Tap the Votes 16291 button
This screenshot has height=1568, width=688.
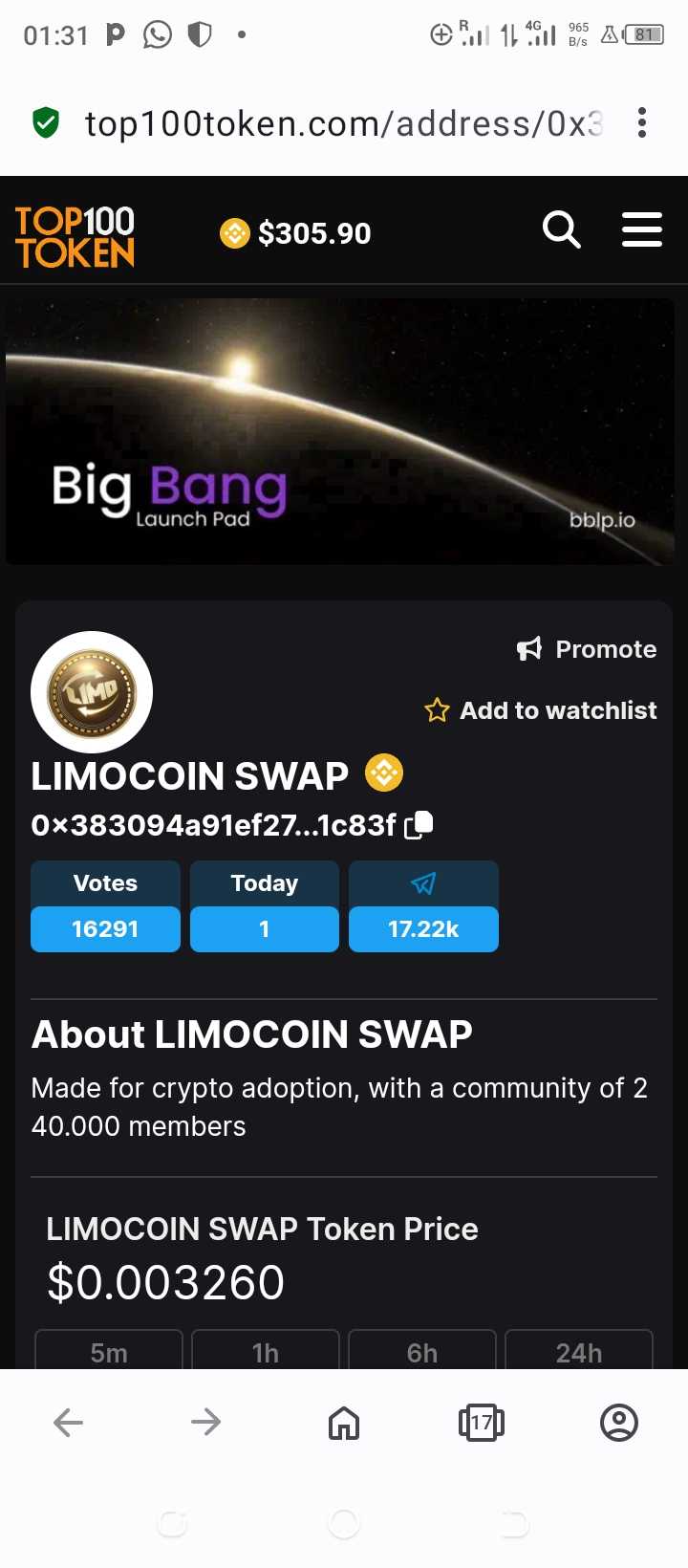pos(105,906)
